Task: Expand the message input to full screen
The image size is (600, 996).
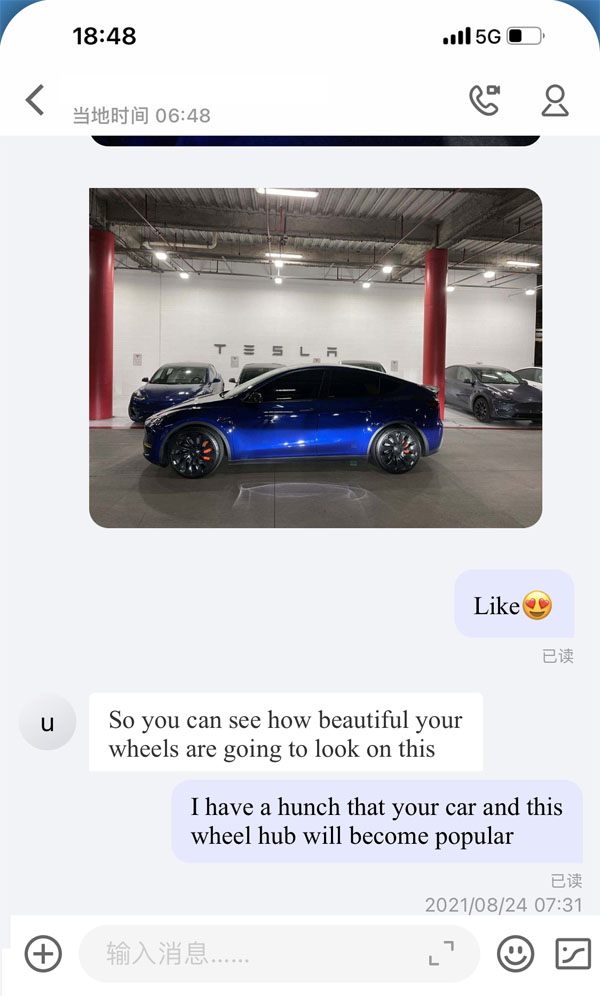Action: point(440,953)
